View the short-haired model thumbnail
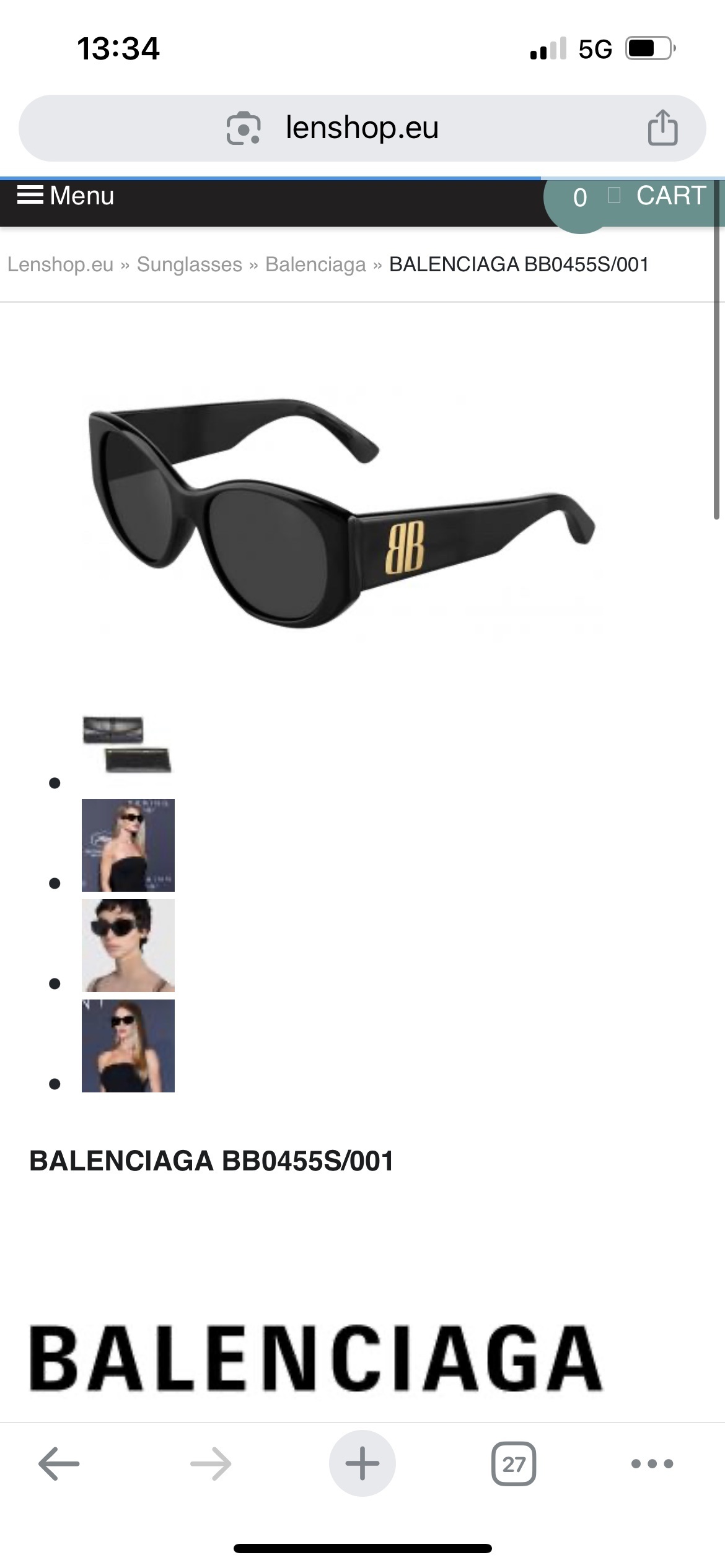Image resolution: width=725 pixels, height=1568 pixels. pos(128,945)
